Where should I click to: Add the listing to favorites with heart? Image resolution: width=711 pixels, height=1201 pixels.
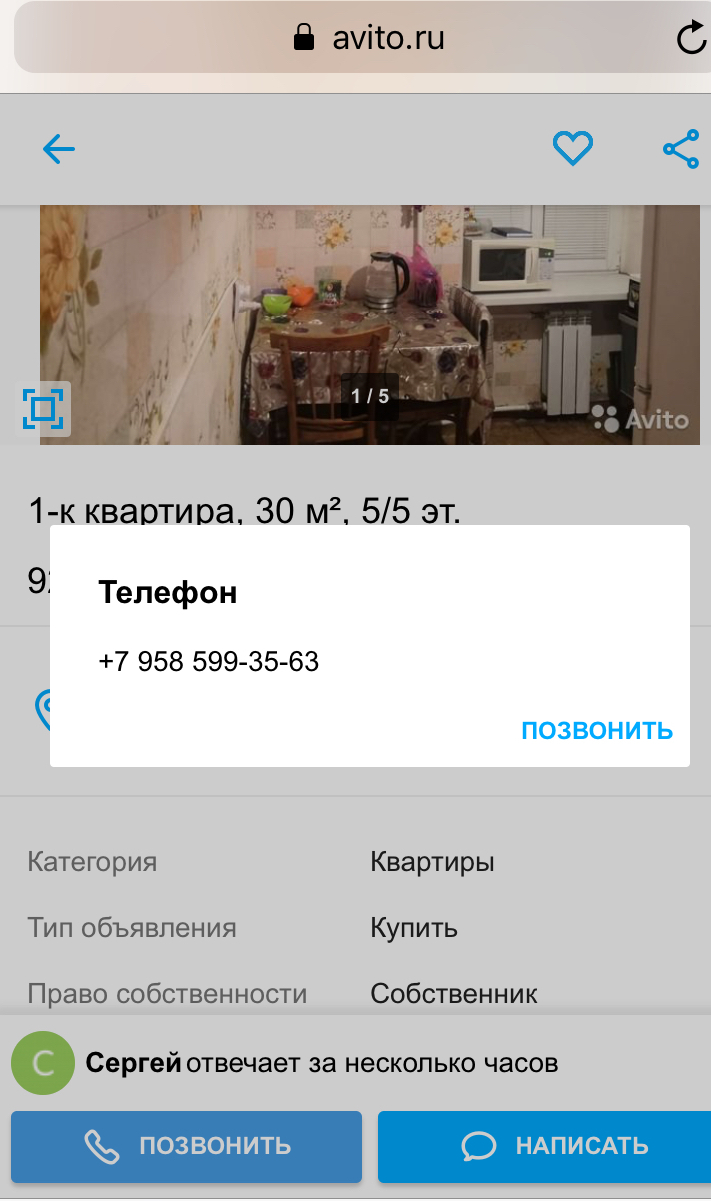pos(573,150)
